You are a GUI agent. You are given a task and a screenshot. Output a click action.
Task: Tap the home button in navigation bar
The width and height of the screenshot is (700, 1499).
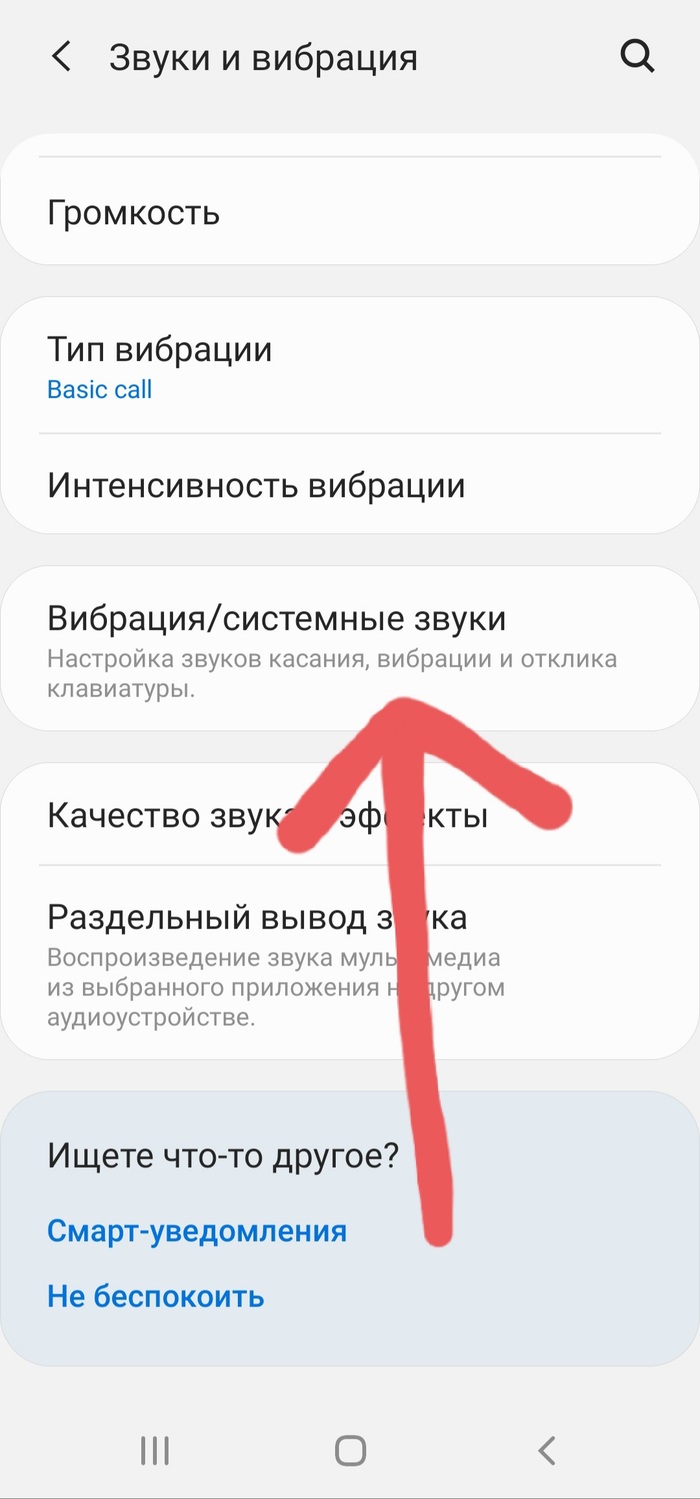[x=350, y=1450]
